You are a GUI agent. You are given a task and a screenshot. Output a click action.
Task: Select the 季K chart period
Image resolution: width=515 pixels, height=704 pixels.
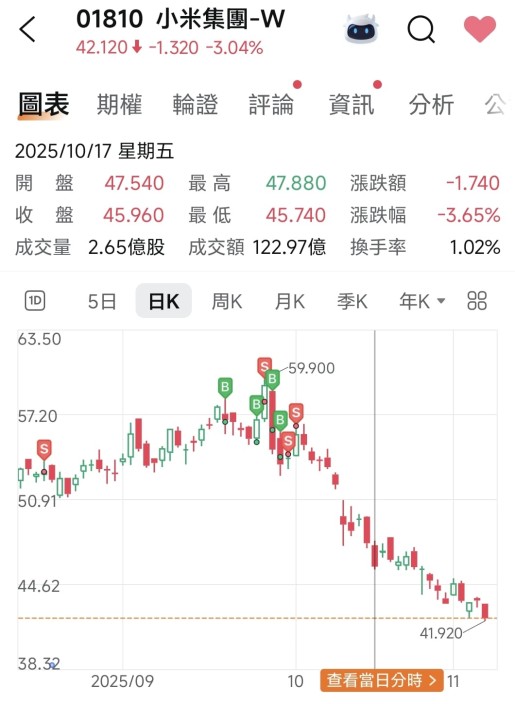pyautogui.click(x=352, y=301)
